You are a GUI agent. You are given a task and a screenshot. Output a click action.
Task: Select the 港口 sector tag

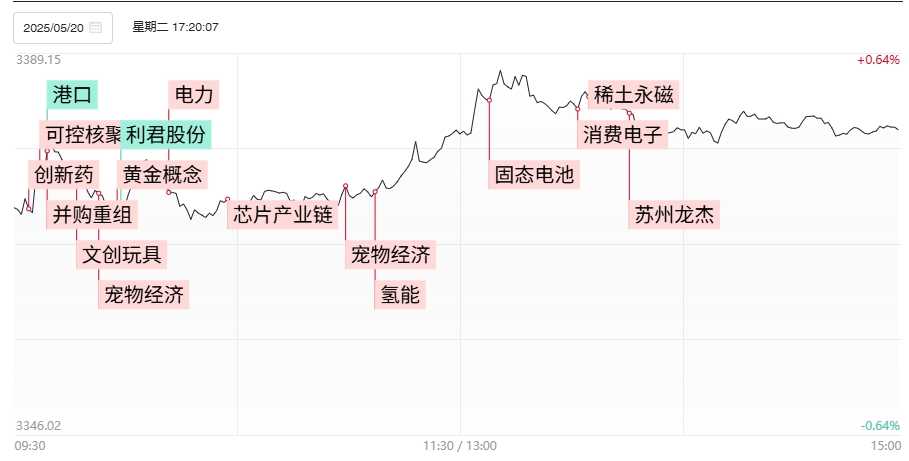click(72, 96)
